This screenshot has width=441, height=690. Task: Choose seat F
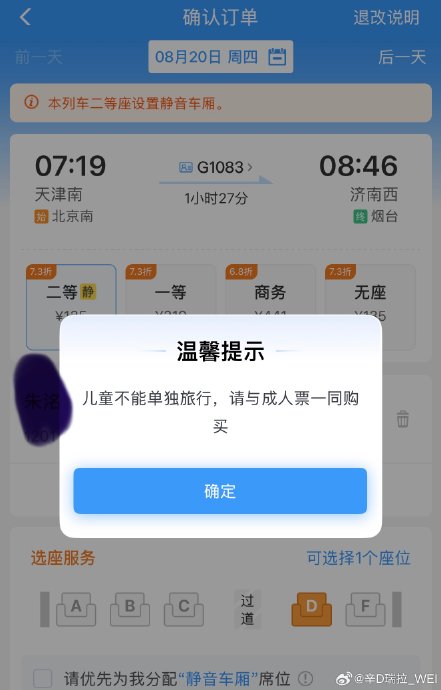pyautogui.click(x=365, y=609)
